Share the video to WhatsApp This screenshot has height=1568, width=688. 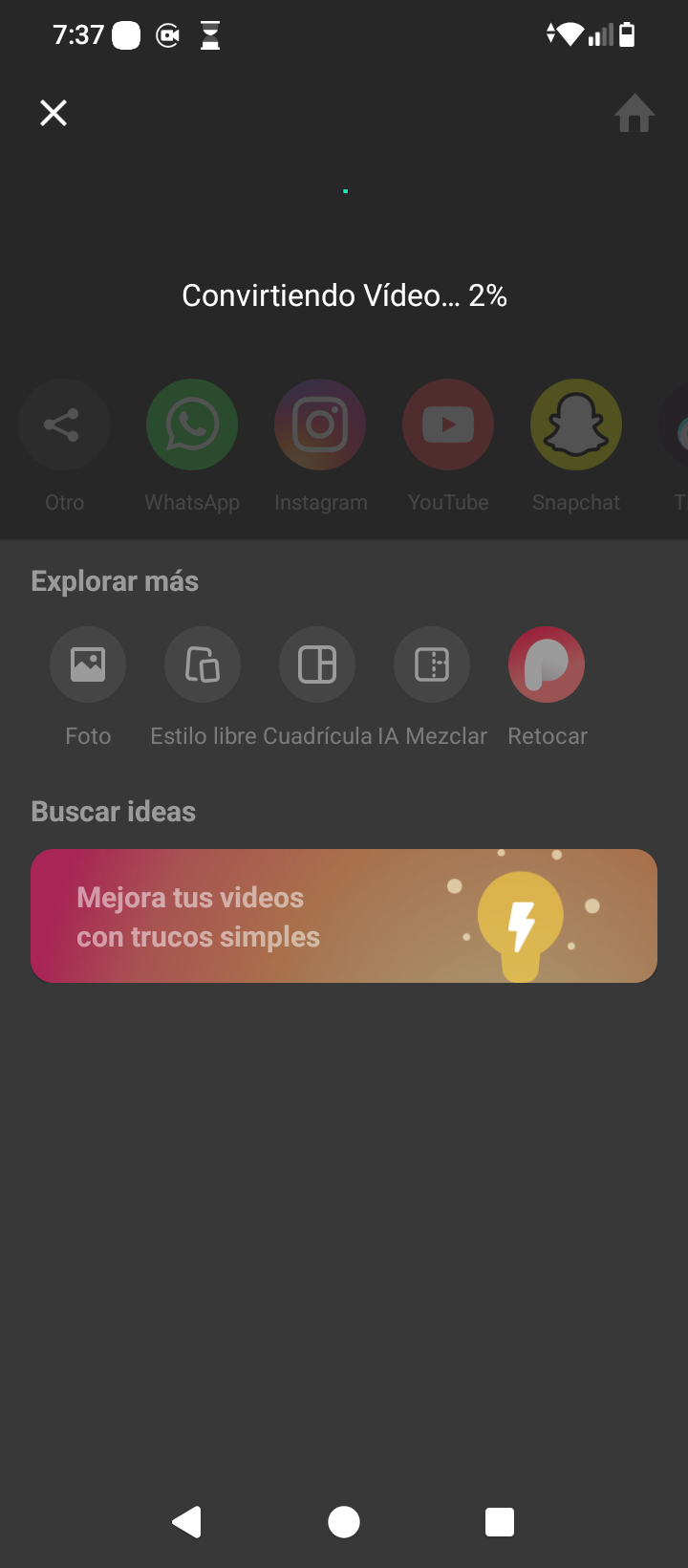(192, 425)
